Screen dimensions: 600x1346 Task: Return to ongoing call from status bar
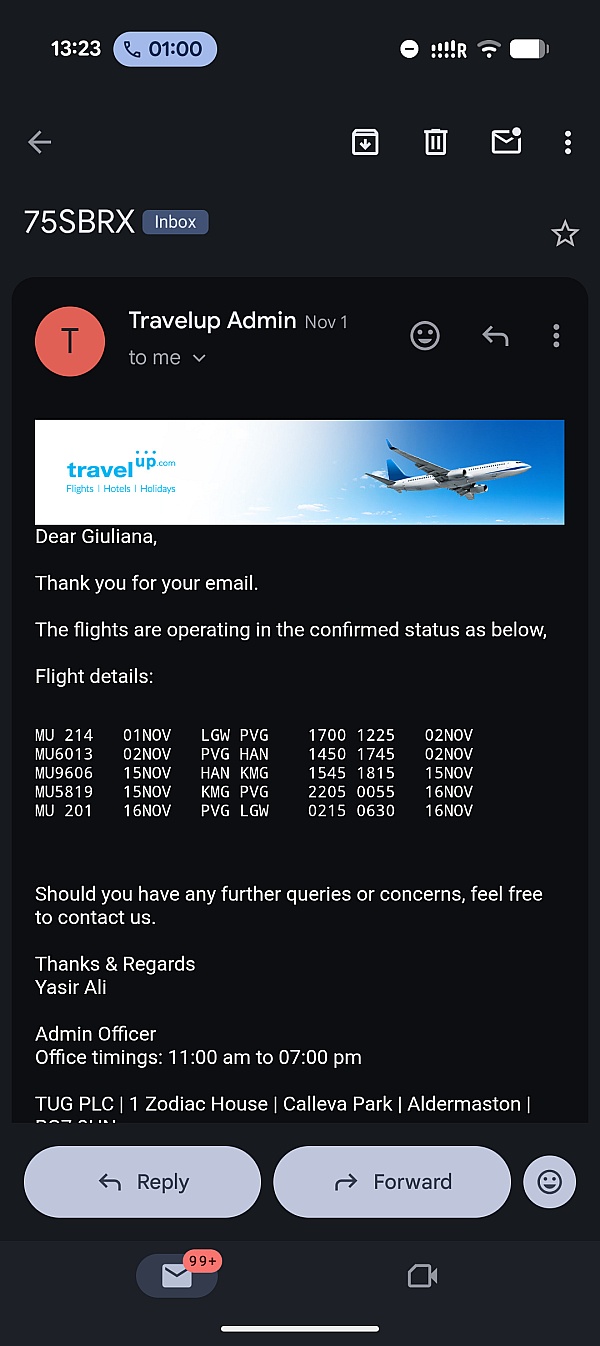point(165,49)
